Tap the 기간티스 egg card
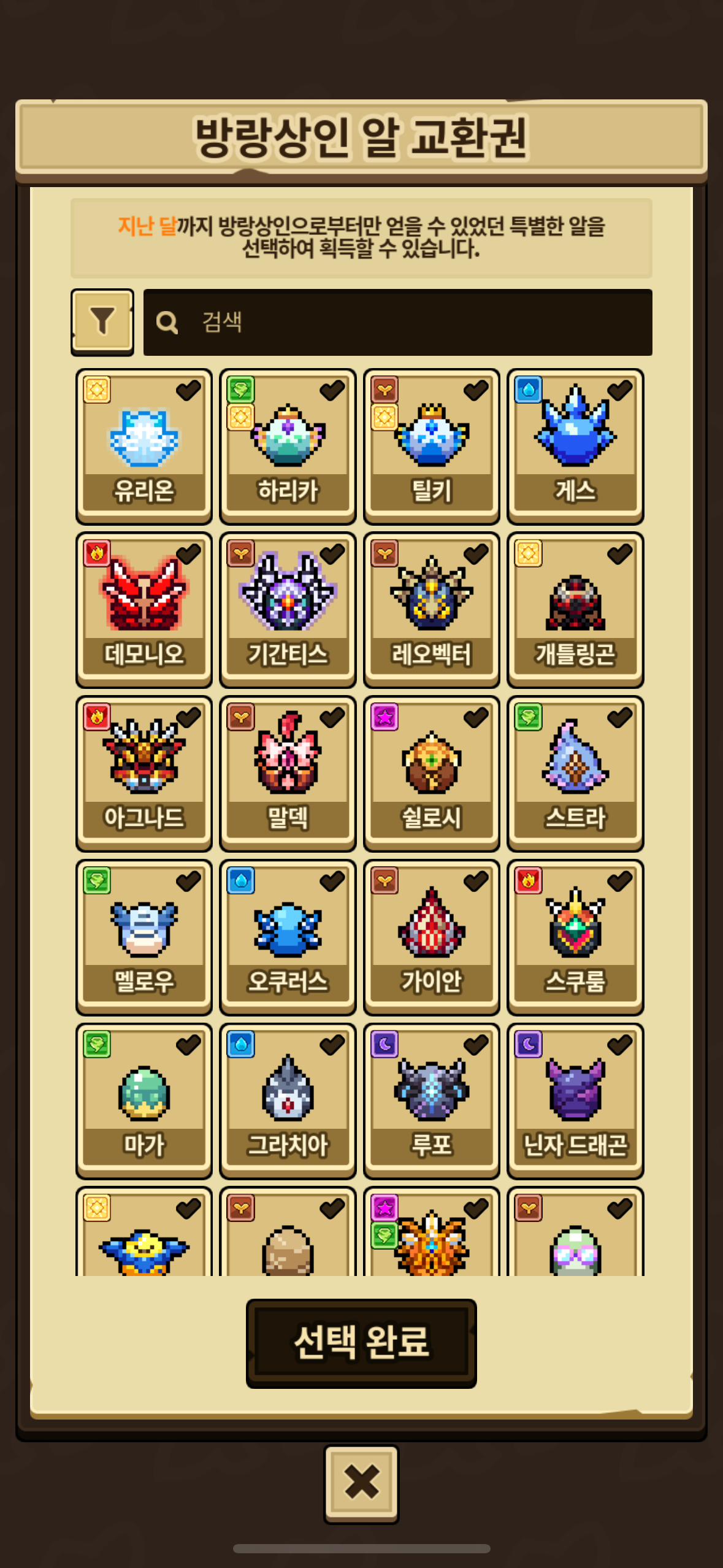723x1568 pixels. tap(288, 610)
